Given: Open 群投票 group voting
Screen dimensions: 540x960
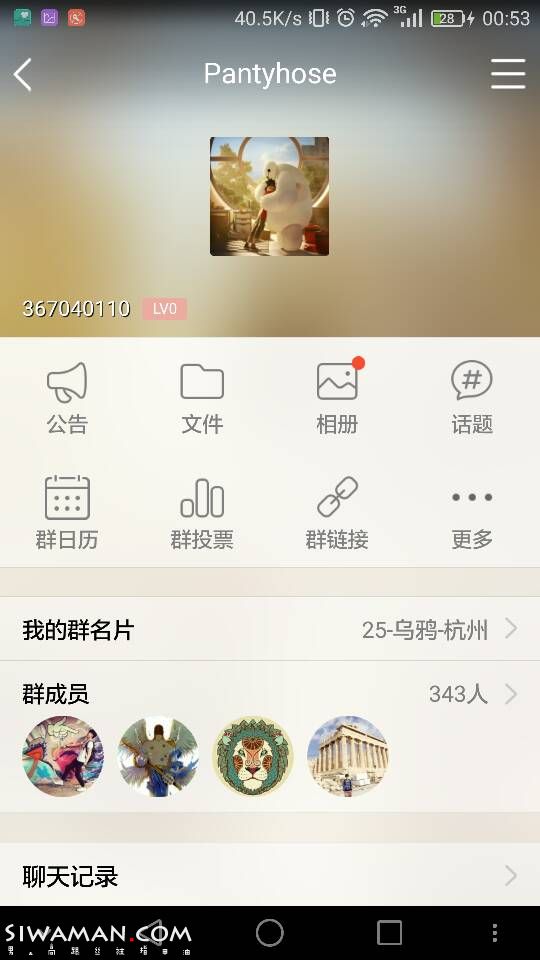Looking at the screenshot, I should tap(202, 513).
